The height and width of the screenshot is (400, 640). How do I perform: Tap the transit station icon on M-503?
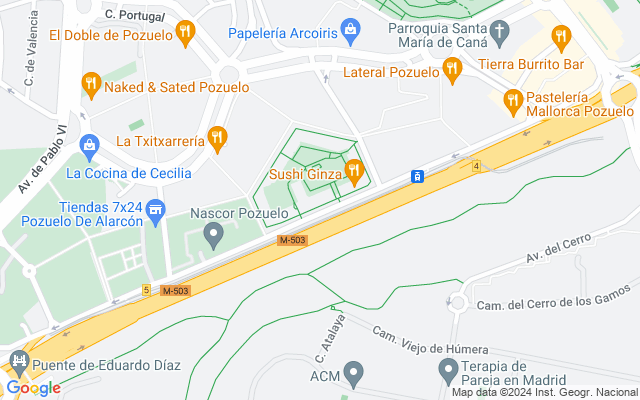(x=418, y=177)
